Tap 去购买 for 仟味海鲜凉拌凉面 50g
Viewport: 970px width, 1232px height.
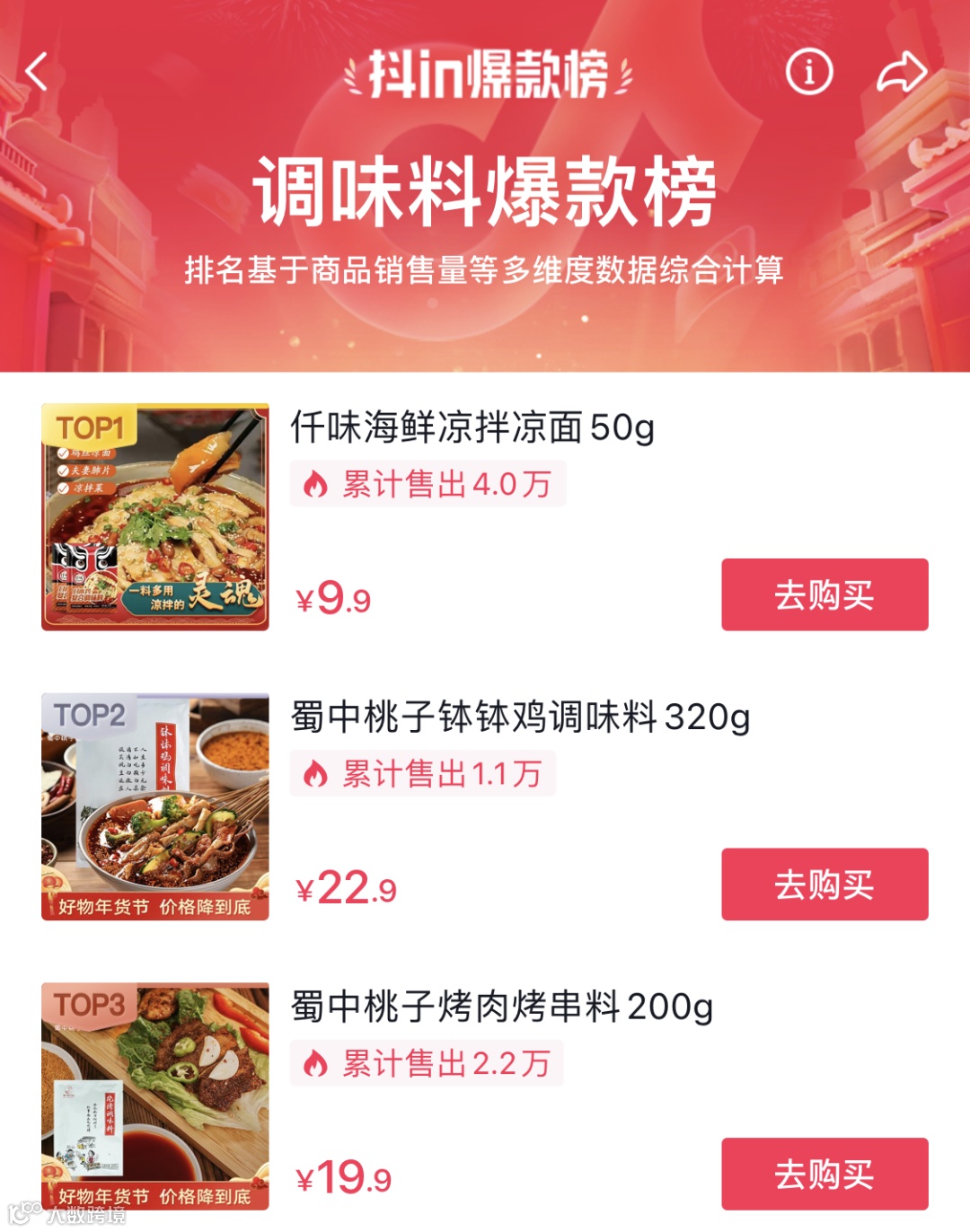pos(824,594)
